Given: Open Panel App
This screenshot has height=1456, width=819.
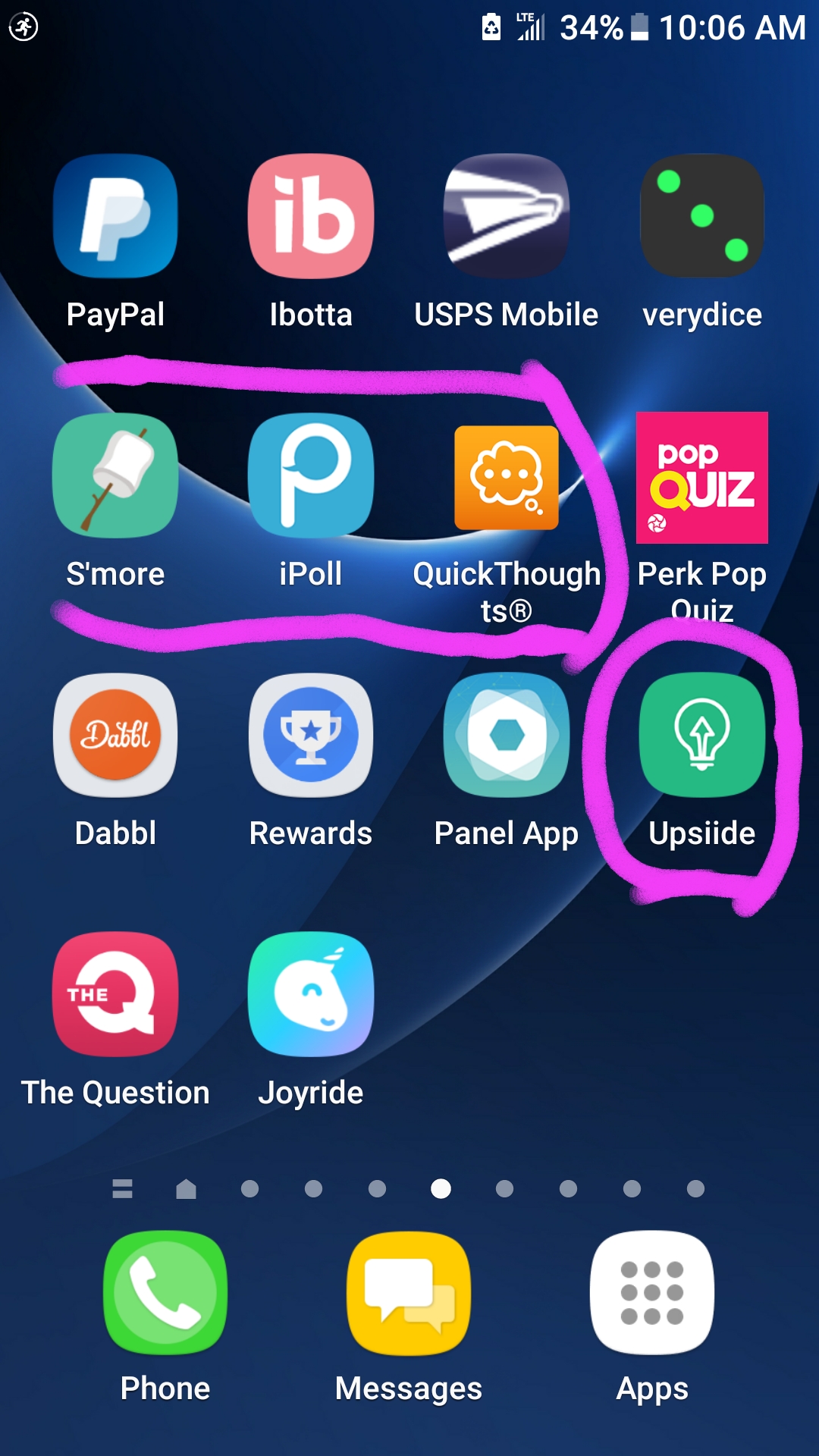Looking at the screenshot, I should (x=507, y=735).
